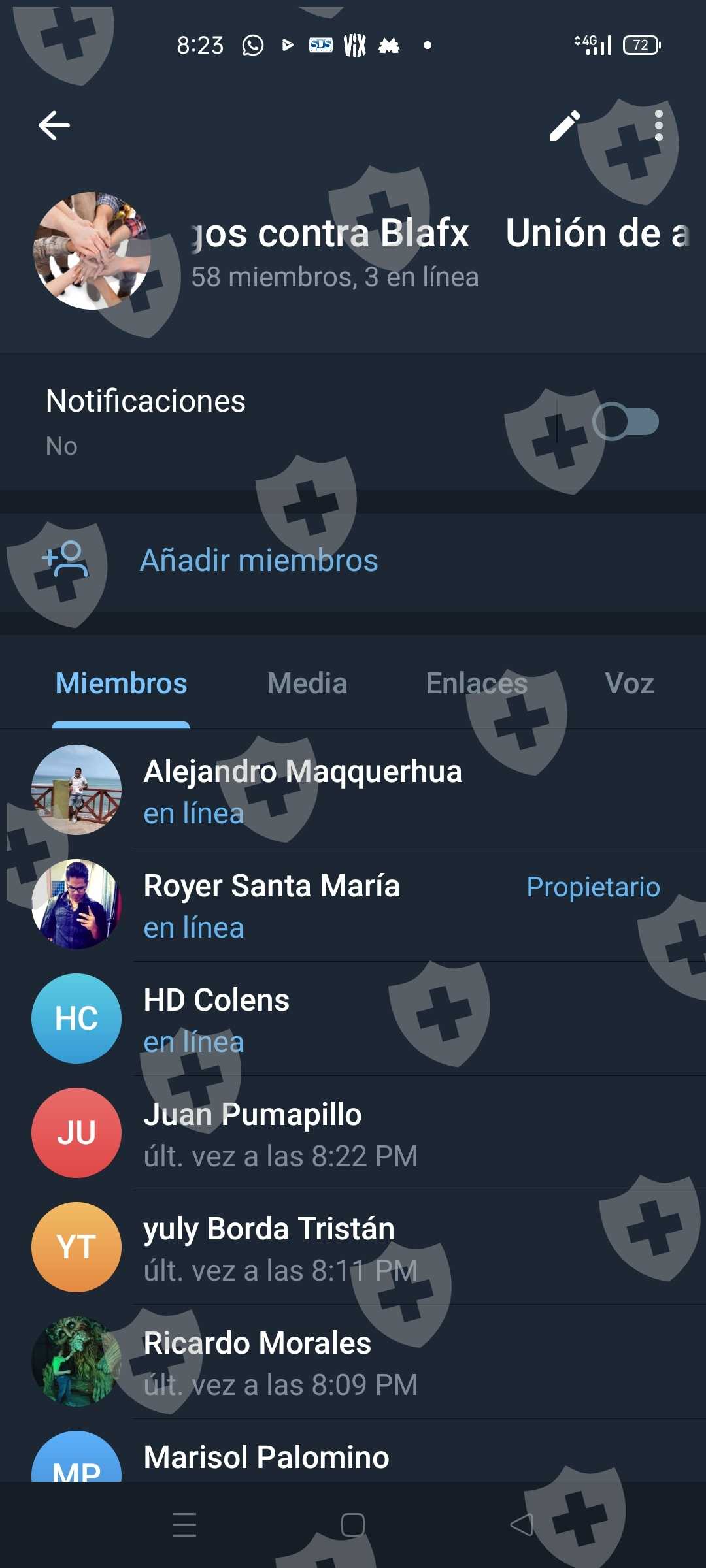This screenshot has width=706, height=1568.
Task: Open the three-dot overflow menu
Action: click(x=658, y=125)
